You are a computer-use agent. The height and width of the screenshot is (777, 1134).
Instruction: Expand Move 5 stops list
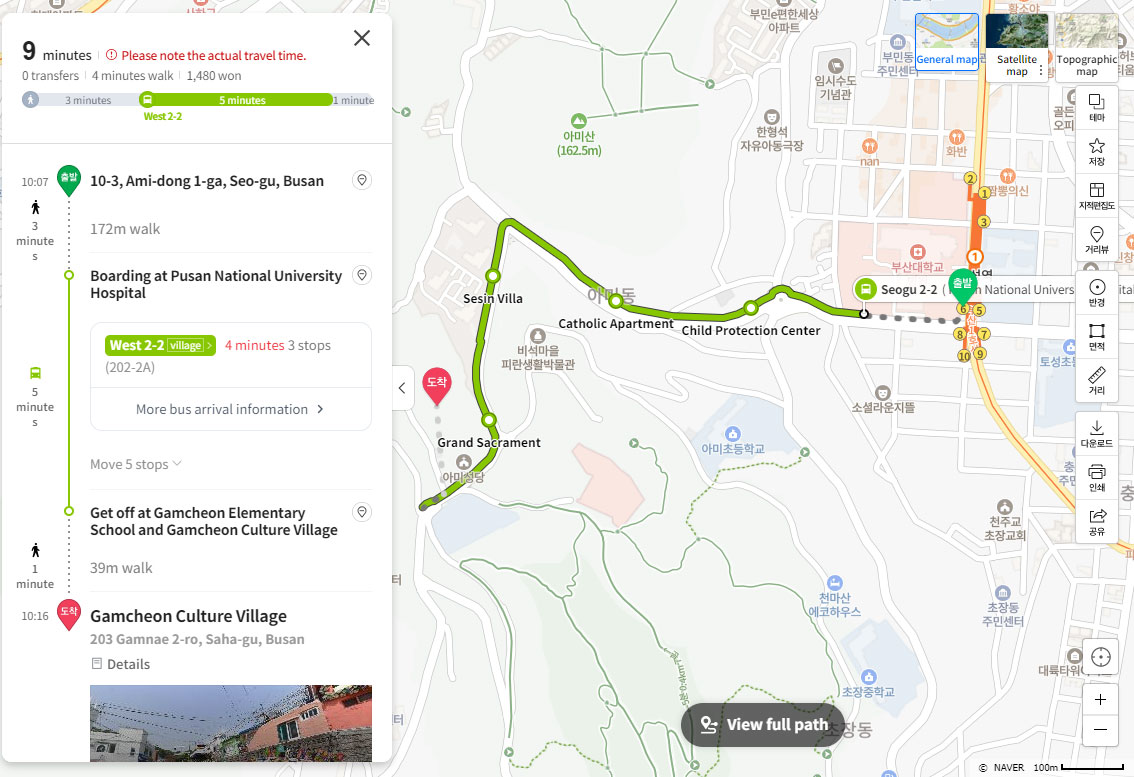[x=136, y=464]
